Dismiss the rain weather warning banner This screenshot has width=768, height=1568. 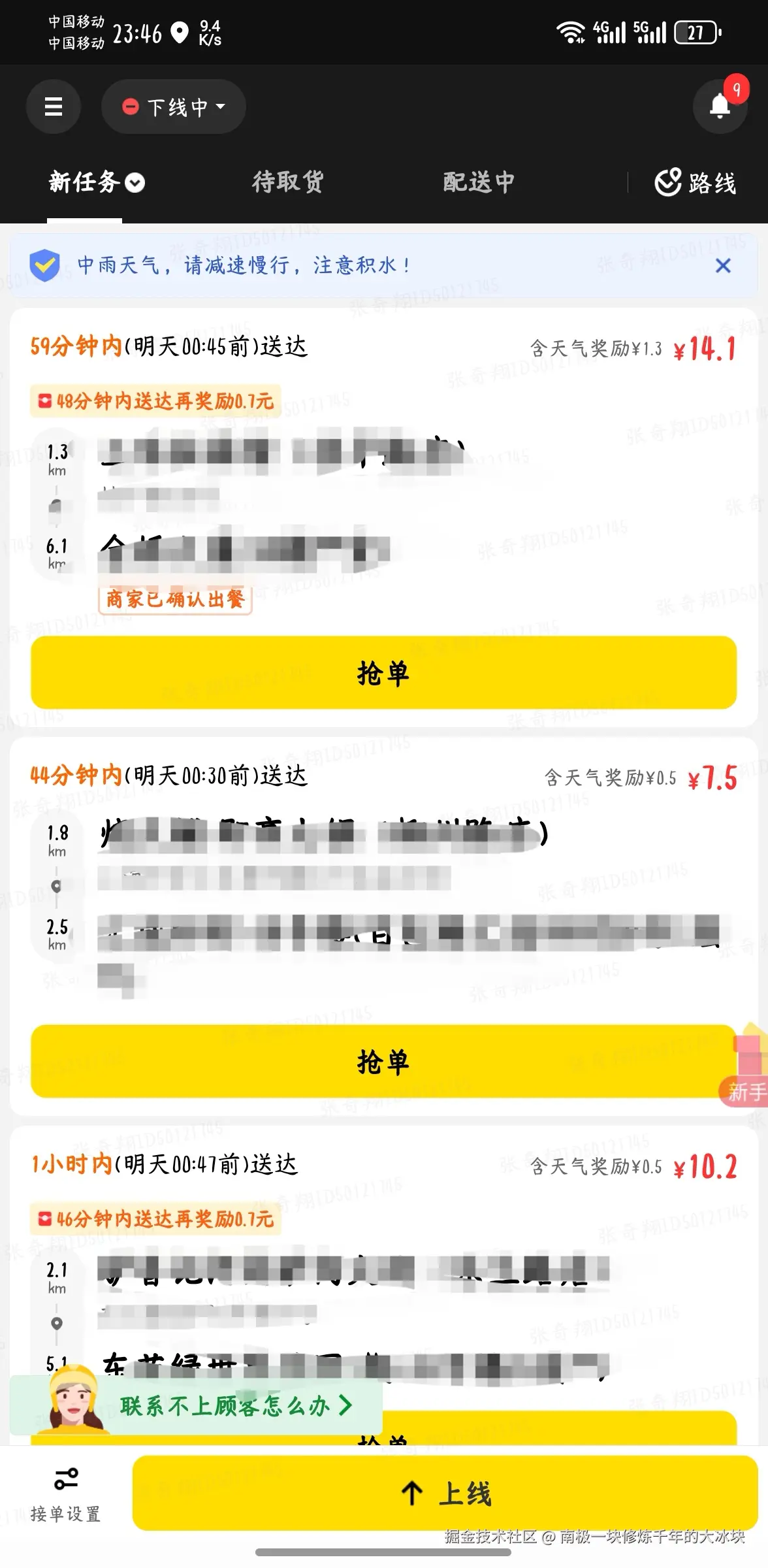(723, 266)
